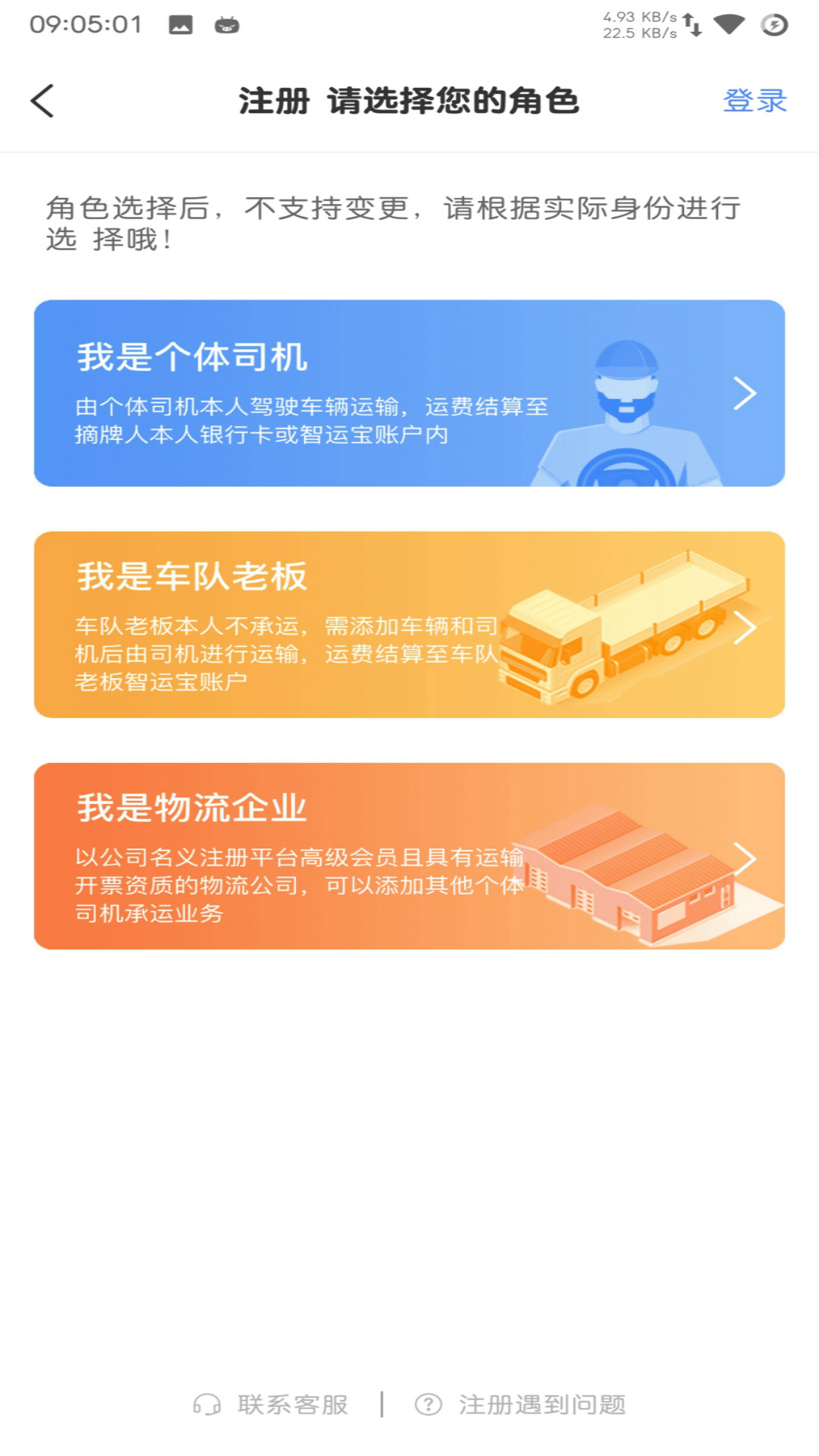Tap the gallery icon in the status bar
The width and height of the screenshot is (819, 1456).
[x=180, y=25]
